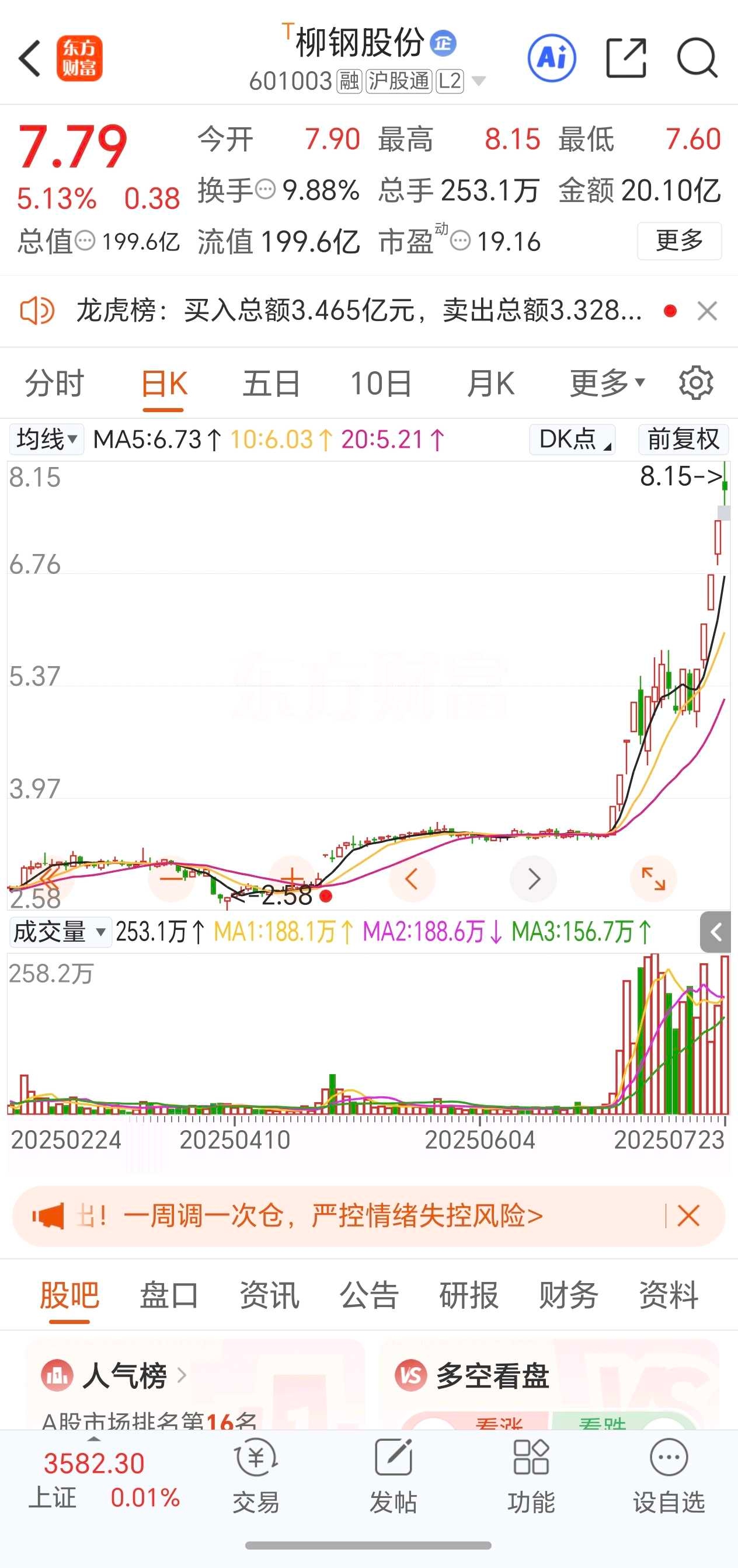Switch to the 公告 tab
The image size is (738, 1568).
coord(369,1295)
